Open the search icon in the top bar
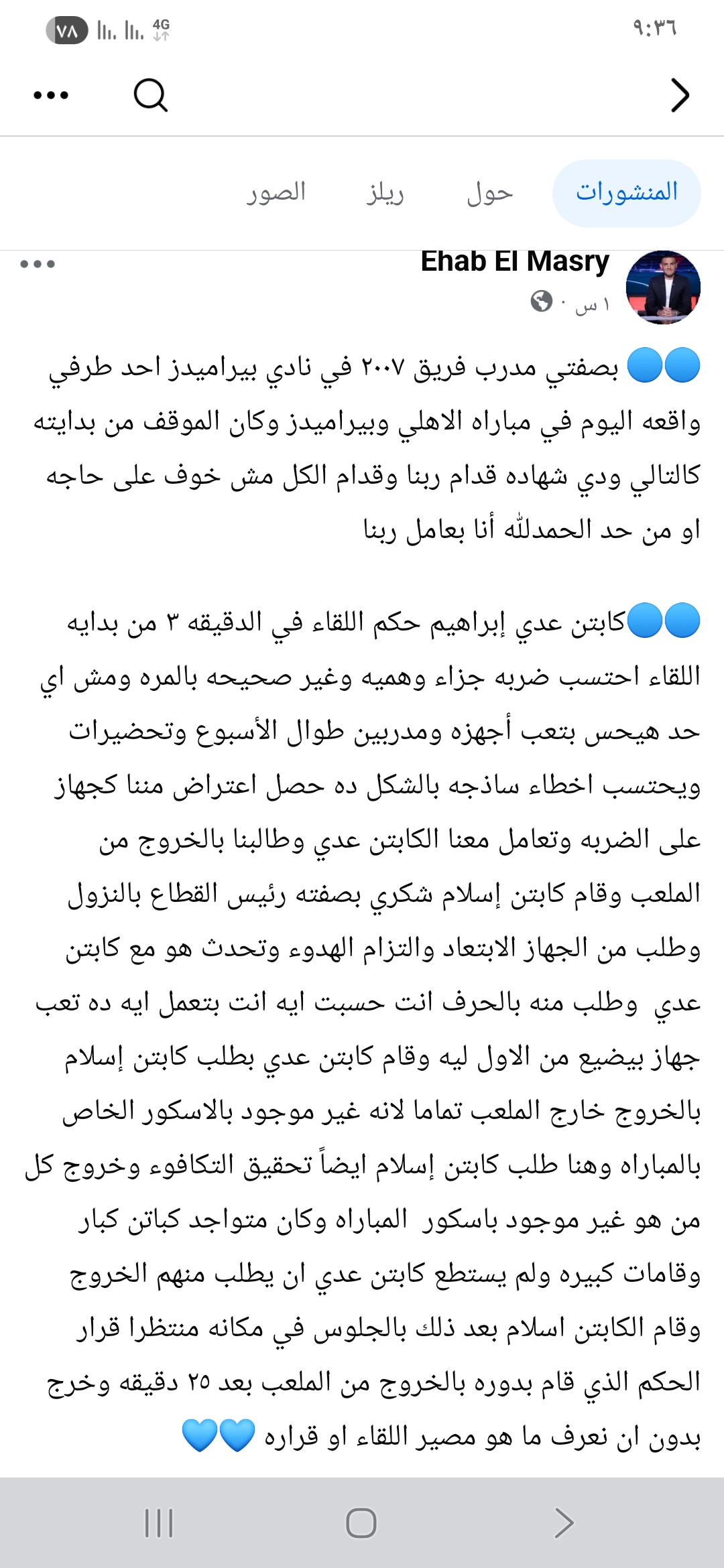The image size is (724, 1568). 150,95
